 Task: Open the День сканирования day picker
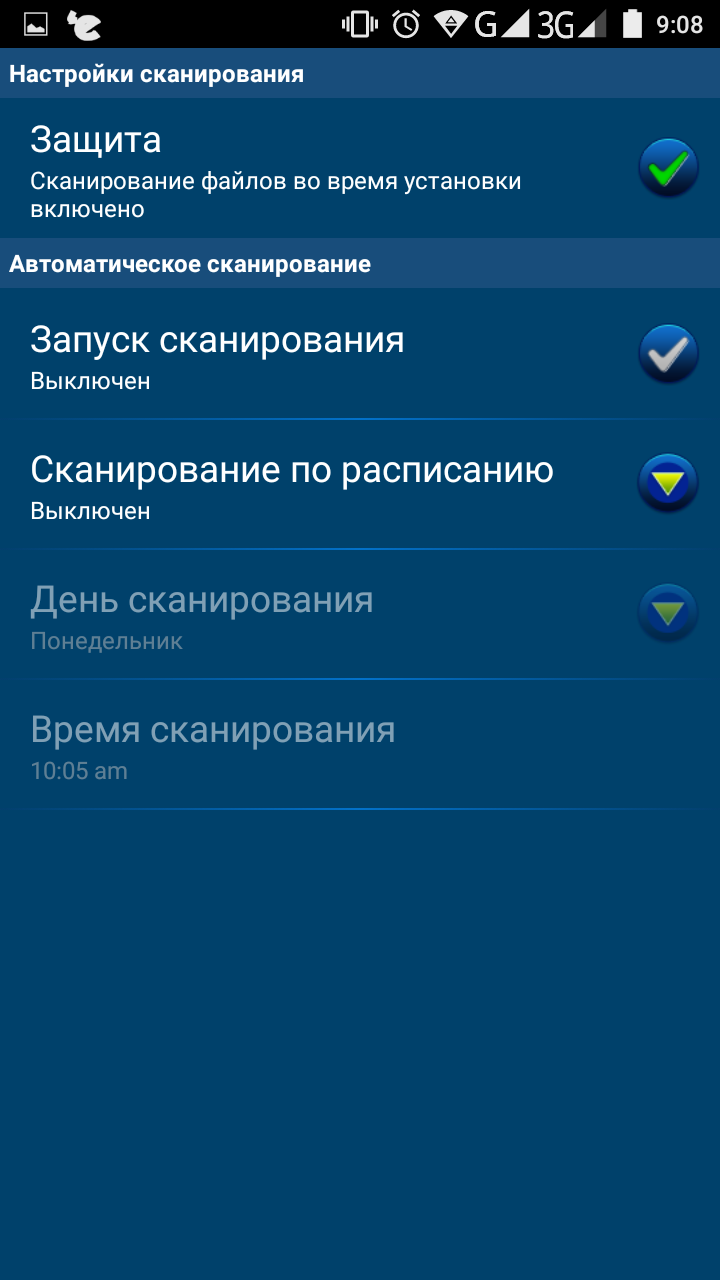(668, 613)
